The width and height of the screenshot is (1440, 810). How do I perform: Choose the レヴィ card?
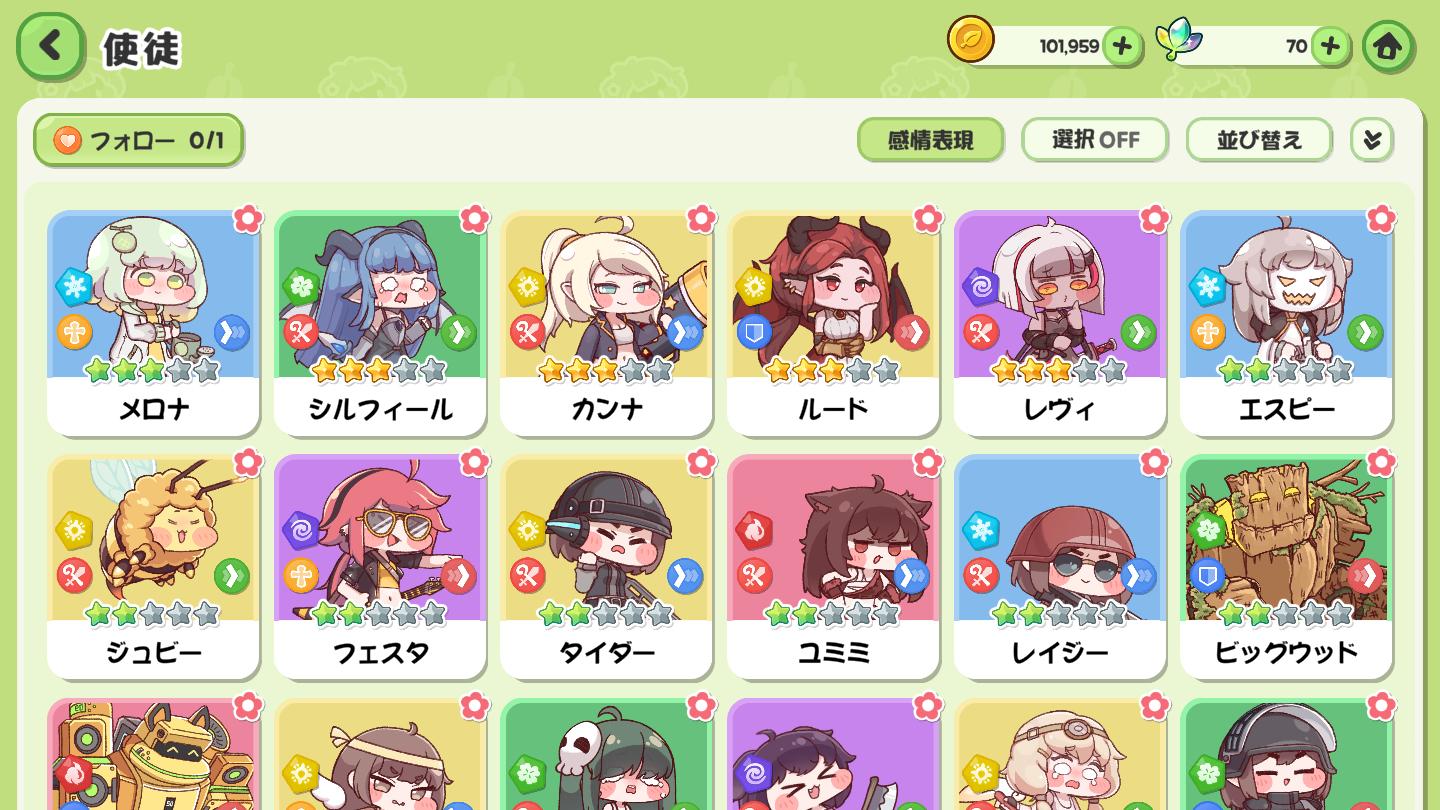1060,322
